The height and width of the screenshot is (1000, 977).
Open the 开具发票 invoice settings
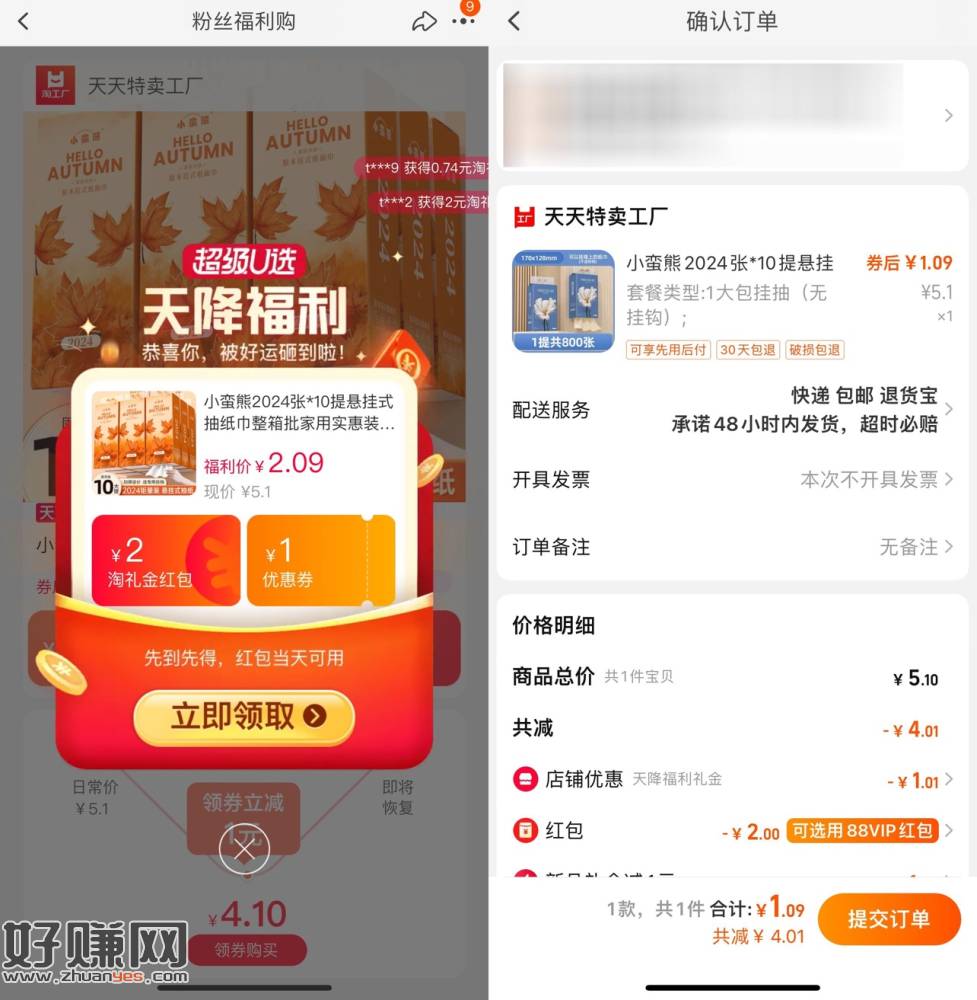pyautogui.click(x=732, y=479)
